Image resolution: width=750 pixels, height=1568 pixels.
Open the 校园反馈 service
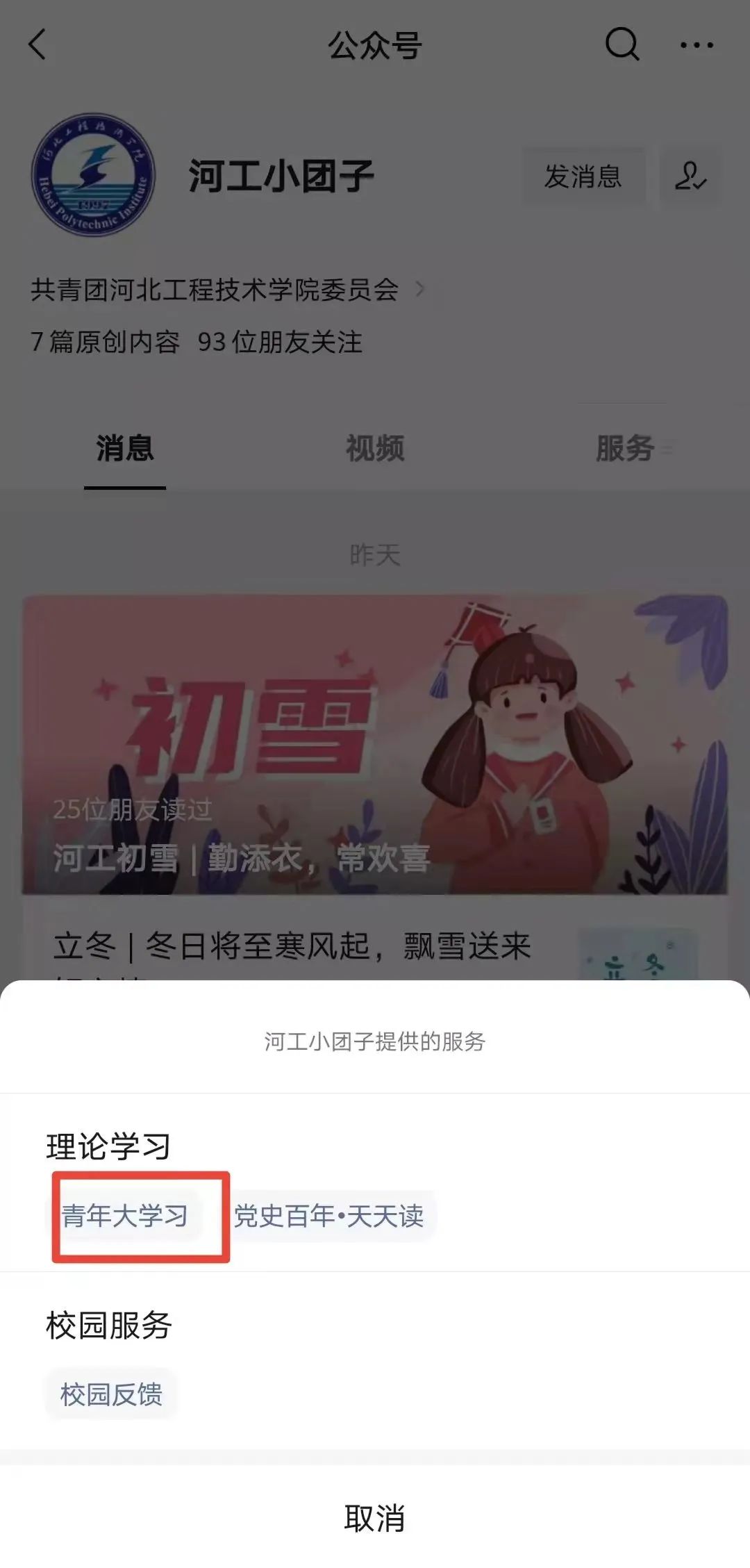[x=111, y=1394]
